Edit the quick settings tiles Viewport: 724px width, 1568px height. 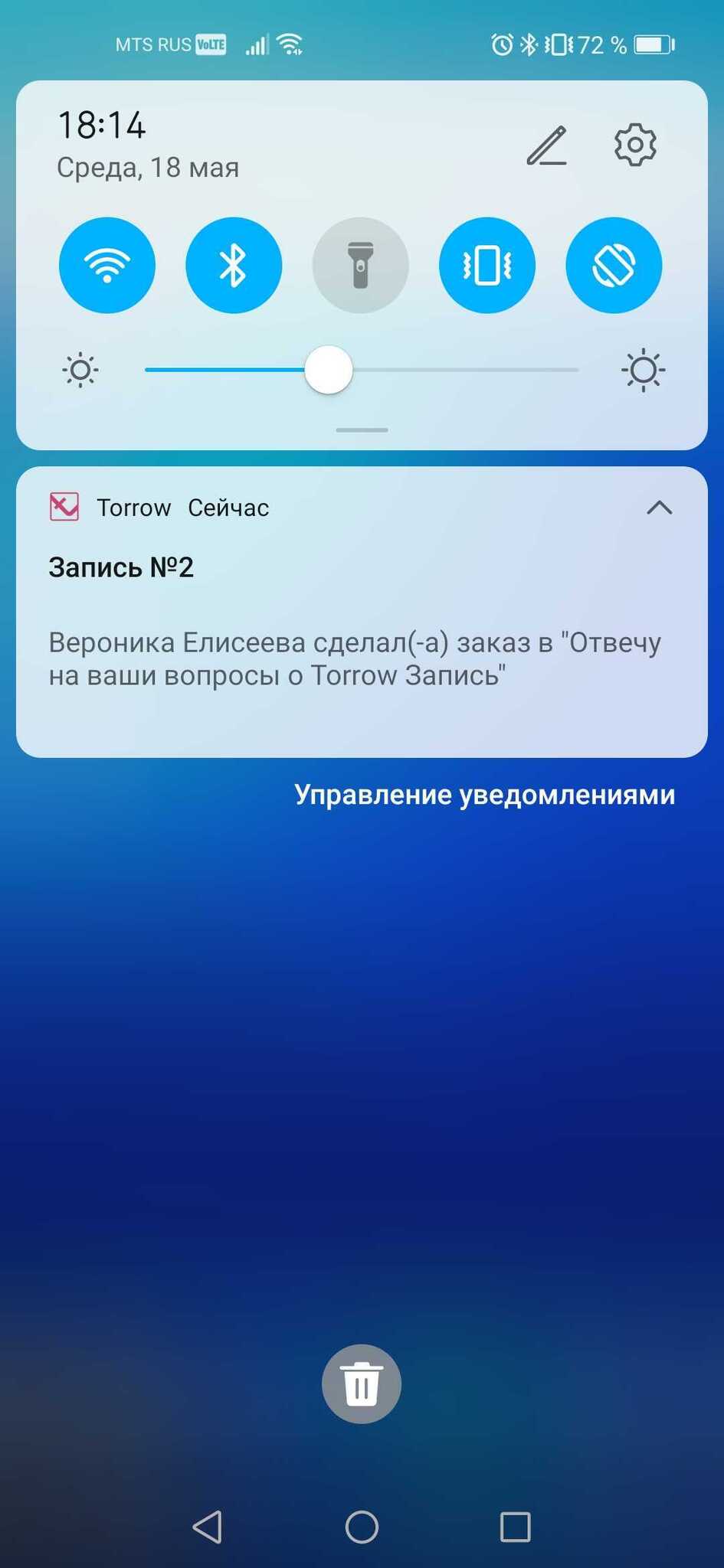click(x=546, y=145)
